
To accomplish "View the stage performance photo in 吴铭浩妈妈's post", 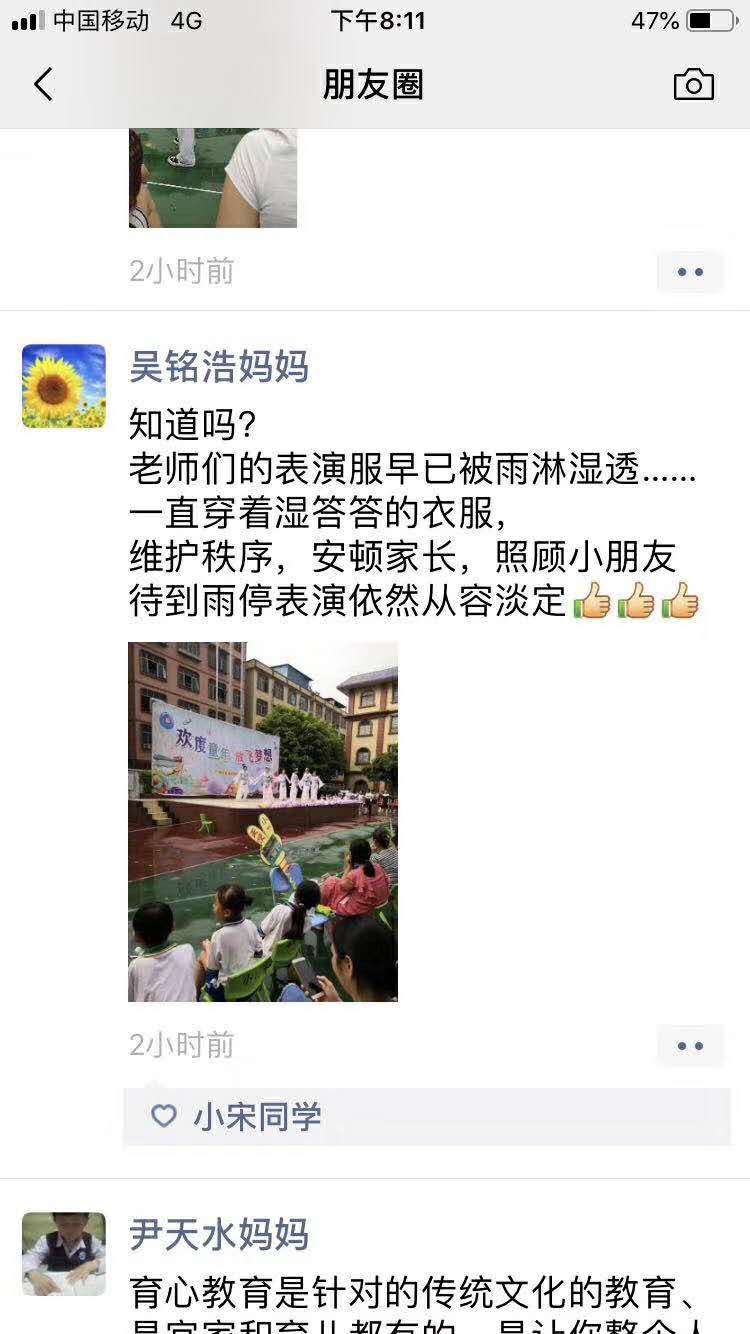I will click(263, 821).
